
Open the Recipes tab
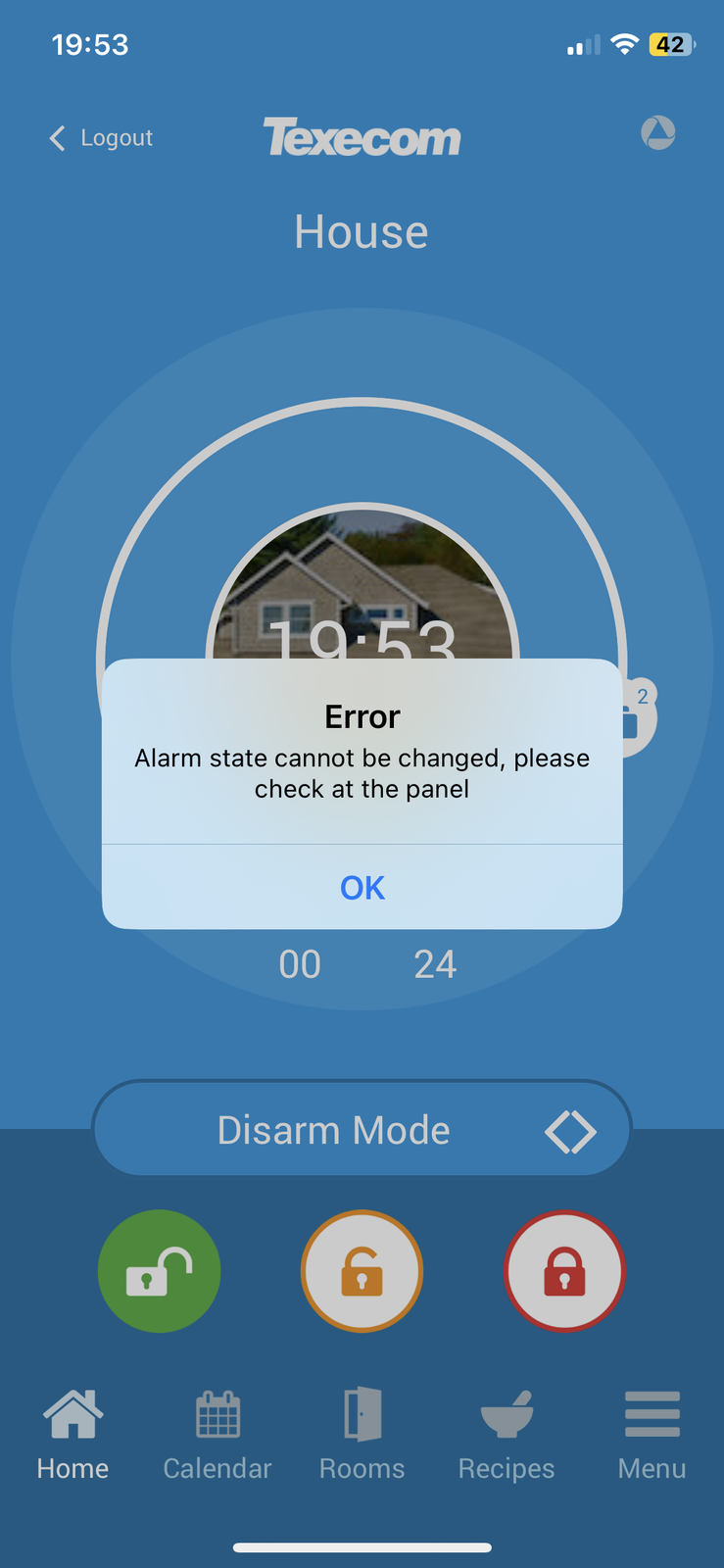pos(507,1434)
